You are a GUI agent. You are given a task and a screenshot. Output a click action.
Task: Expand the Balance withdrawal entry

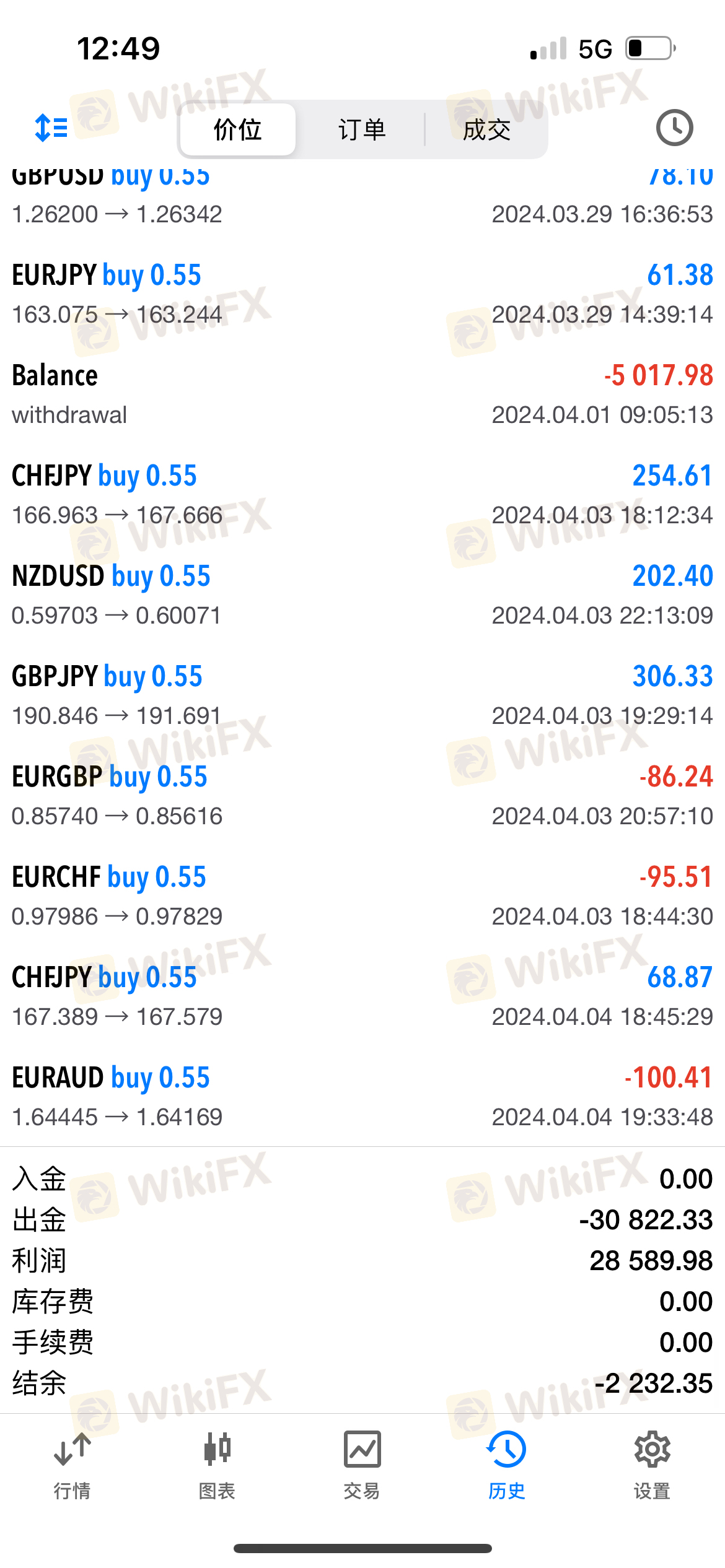(362, 394)
